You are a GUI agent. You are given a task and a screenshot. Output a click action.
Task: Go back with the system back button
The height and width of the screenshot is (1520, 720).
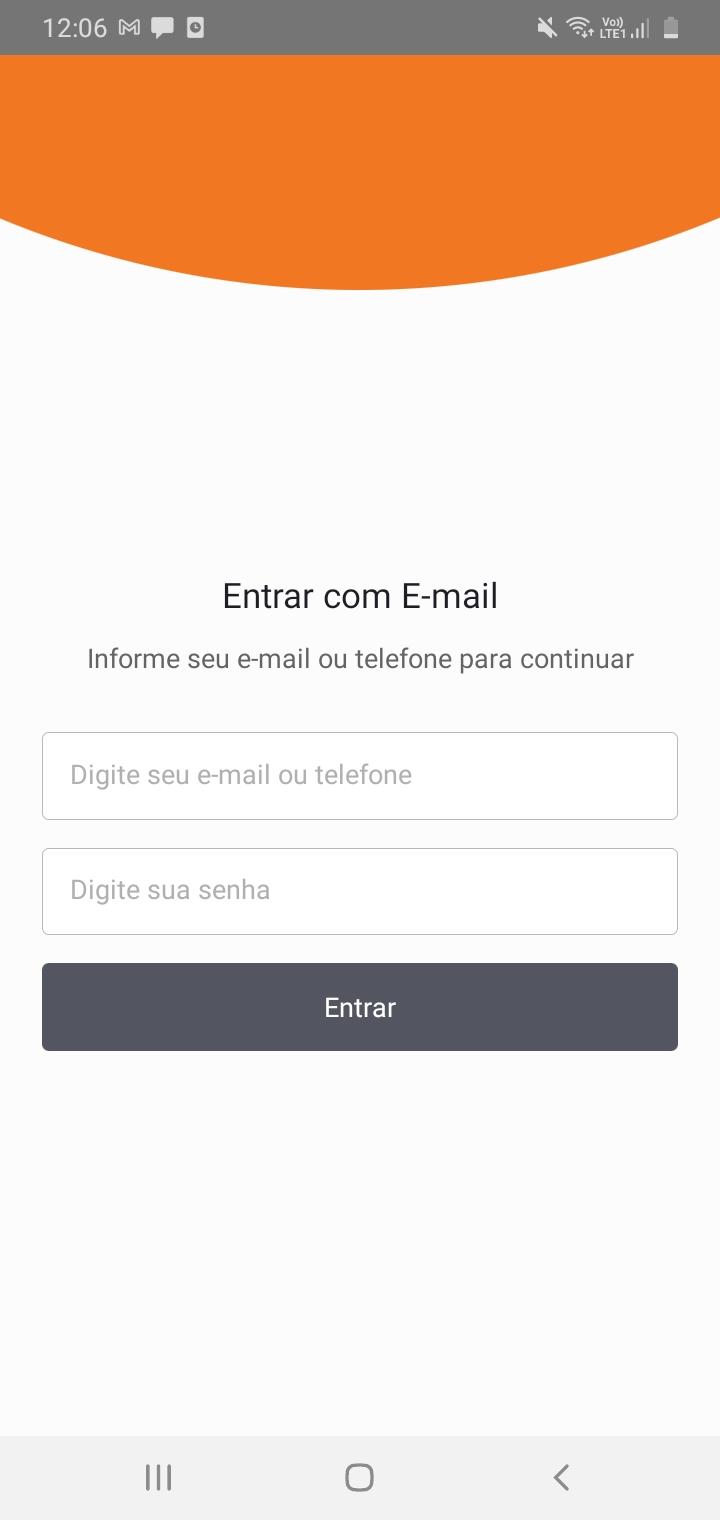(x=561, y=1477)
